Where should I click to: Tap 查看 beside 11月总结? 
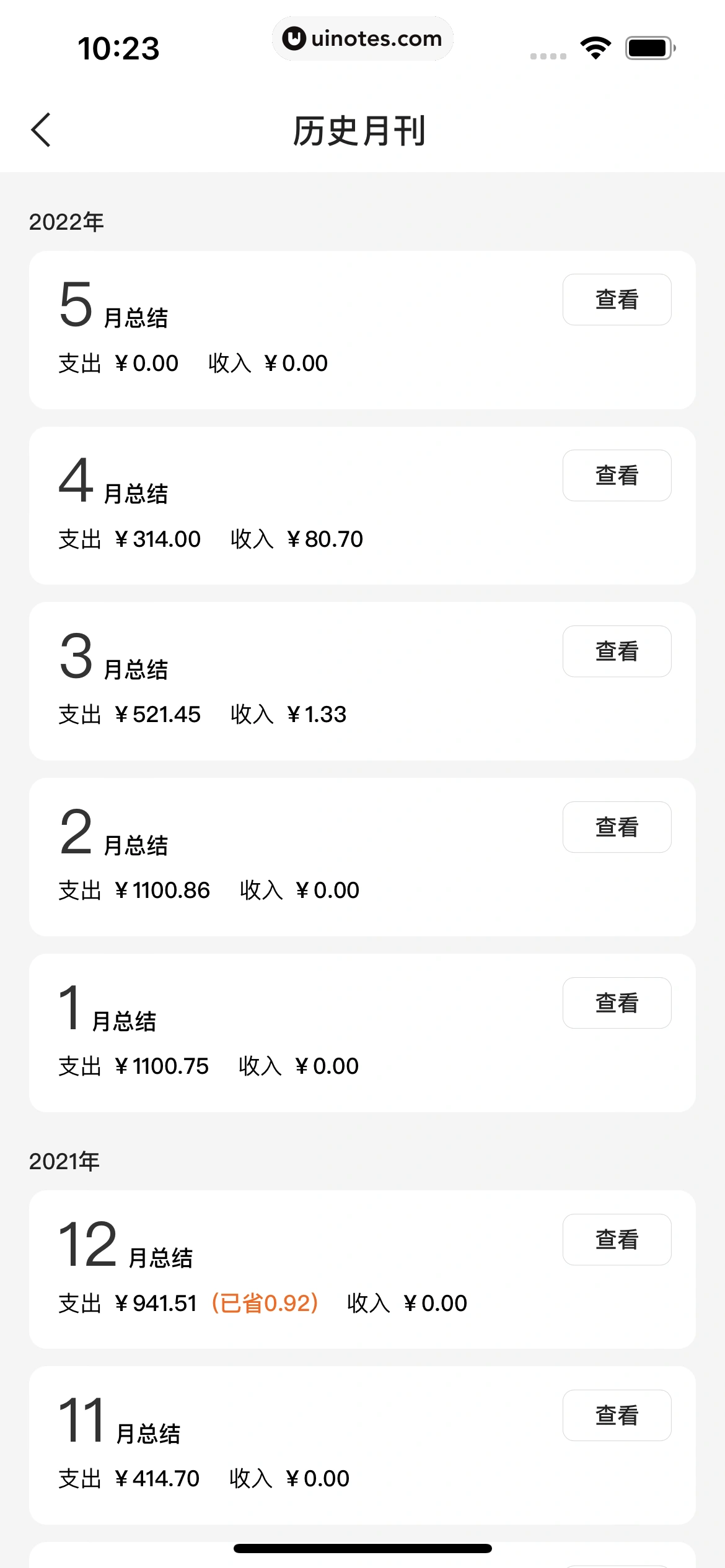(617, 1415)
